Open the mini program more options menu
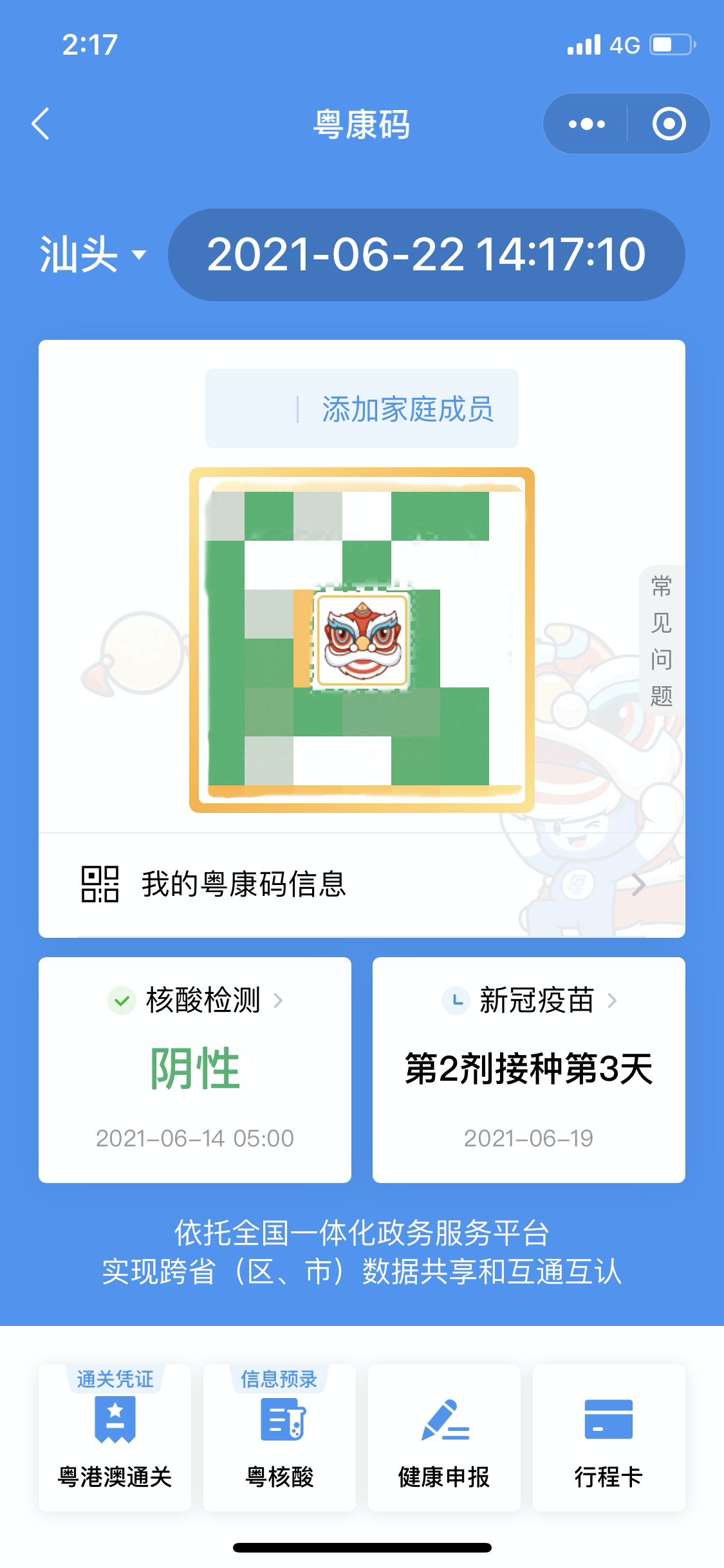This screenshot has width=724, height=1568. pyautogui.click(x=586, y=124)
